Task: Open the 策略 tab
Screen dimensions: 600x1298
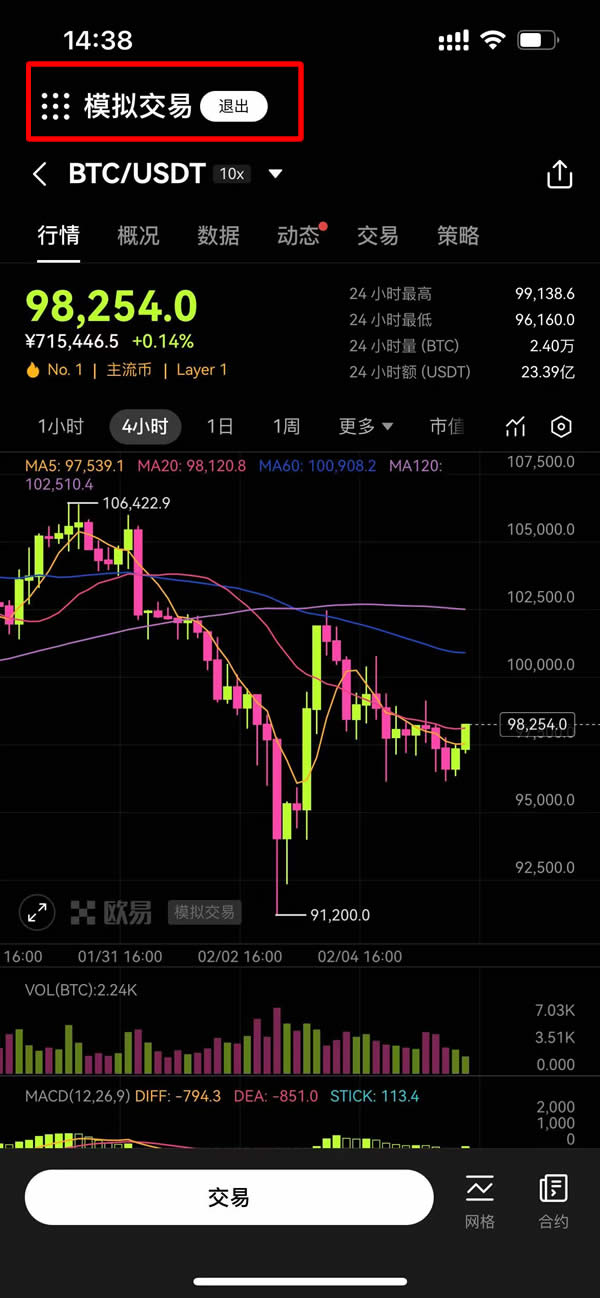Action: [458, 236]
